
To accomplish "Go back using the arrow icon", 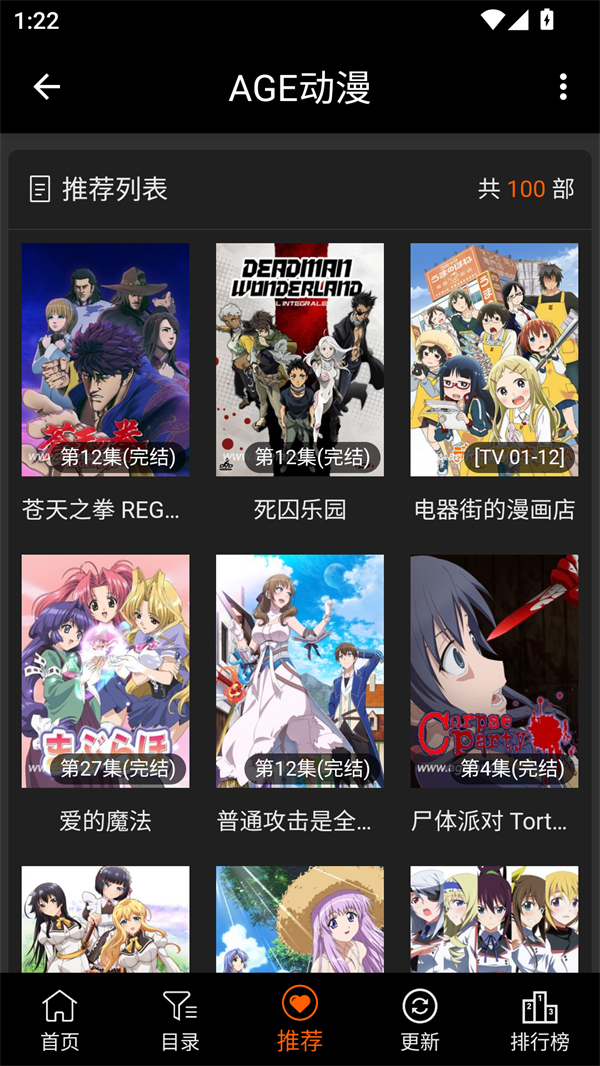I will (x=47, y=87).
